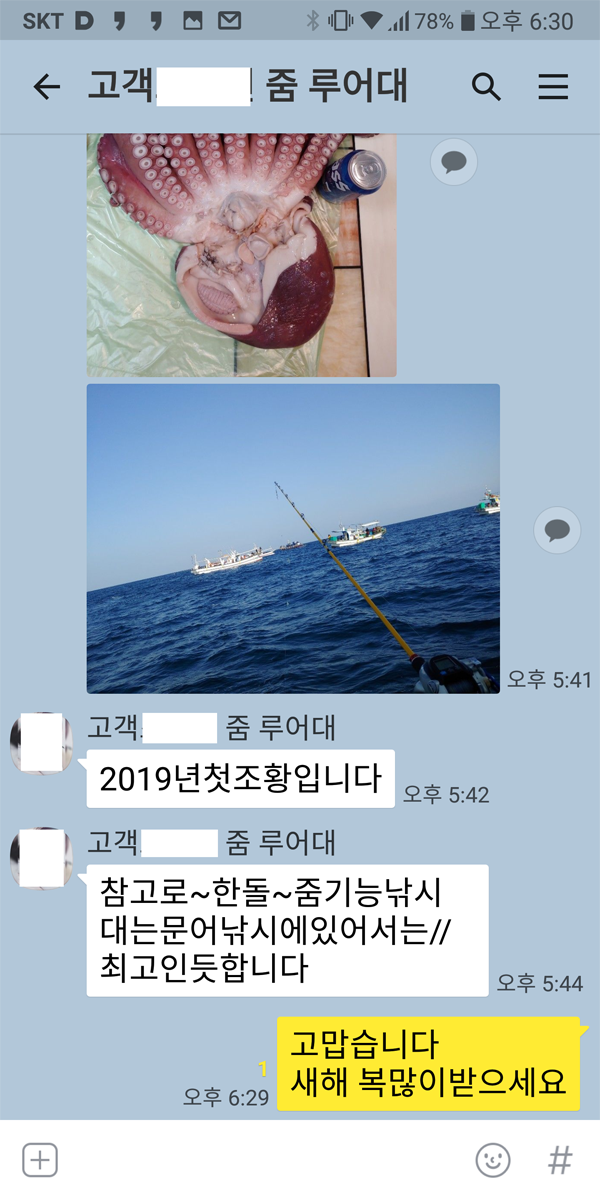This screenshot has height=1200, width=600.
Task: View sender profile beside 2019년첫조황입니다 message
Action: click(x=42, y=741)
